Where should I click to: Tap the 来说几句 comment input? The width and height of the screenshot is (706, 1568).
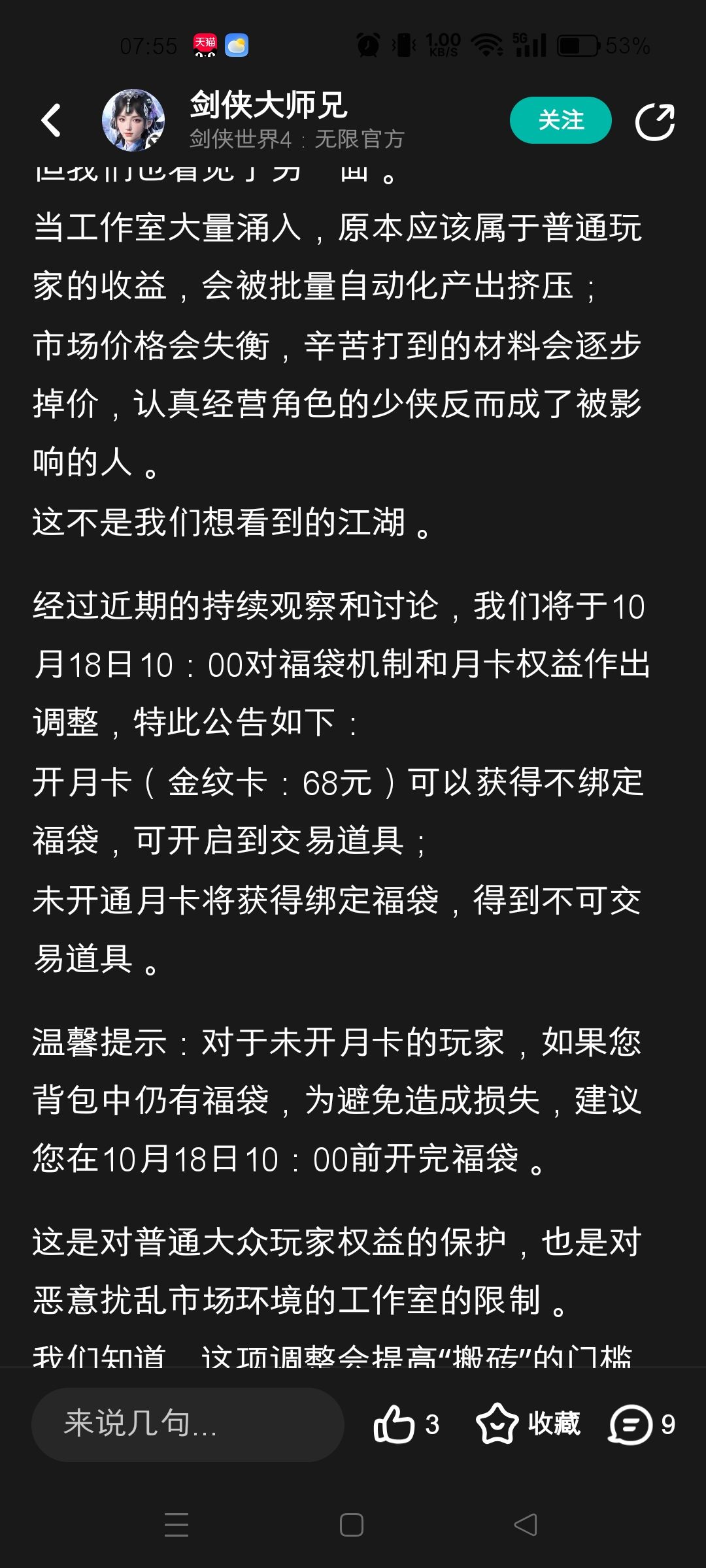point(188,1424)
